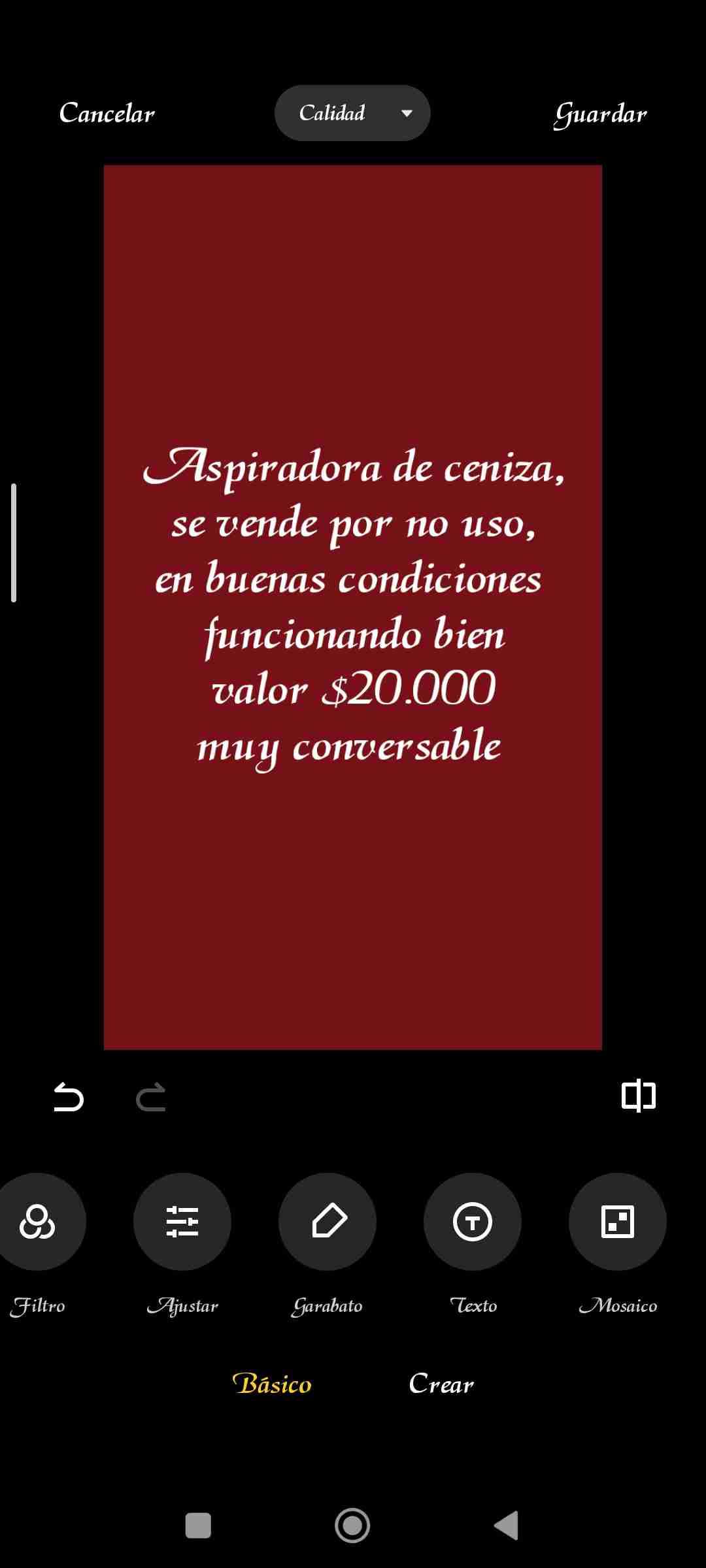Viewport: 706px width, 1568px height.
Task: Tap the compare with original icon
Action: [x=638, y=1096]
